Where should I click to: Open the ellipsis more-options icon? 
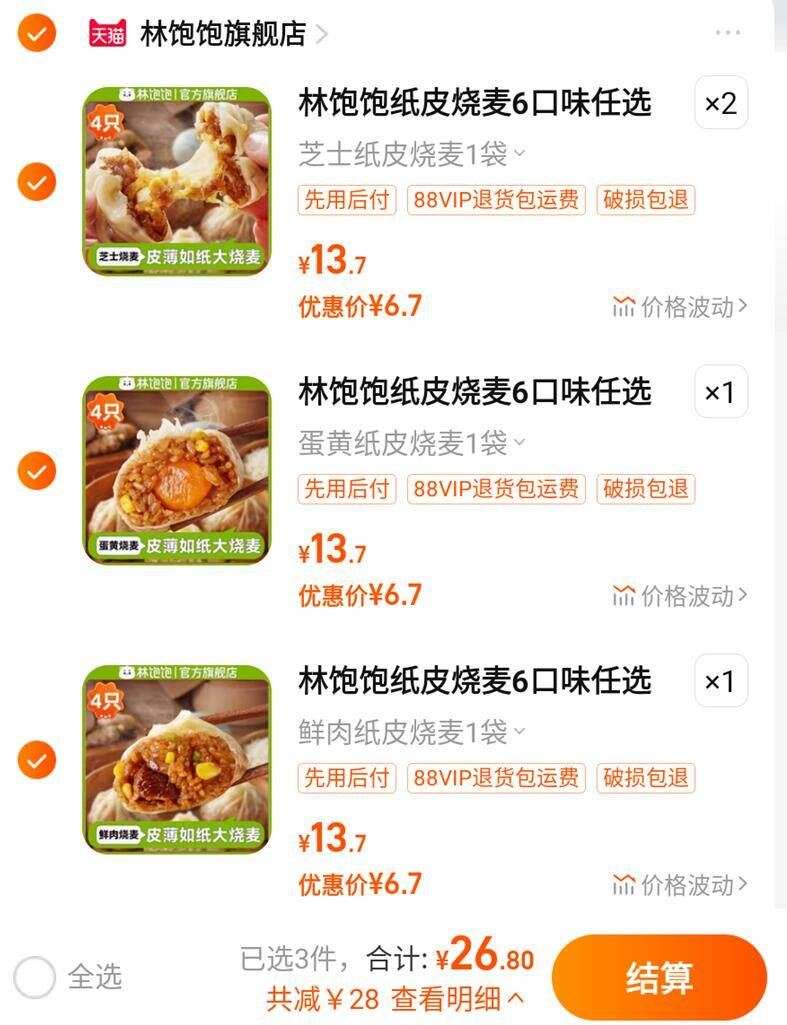727,31
